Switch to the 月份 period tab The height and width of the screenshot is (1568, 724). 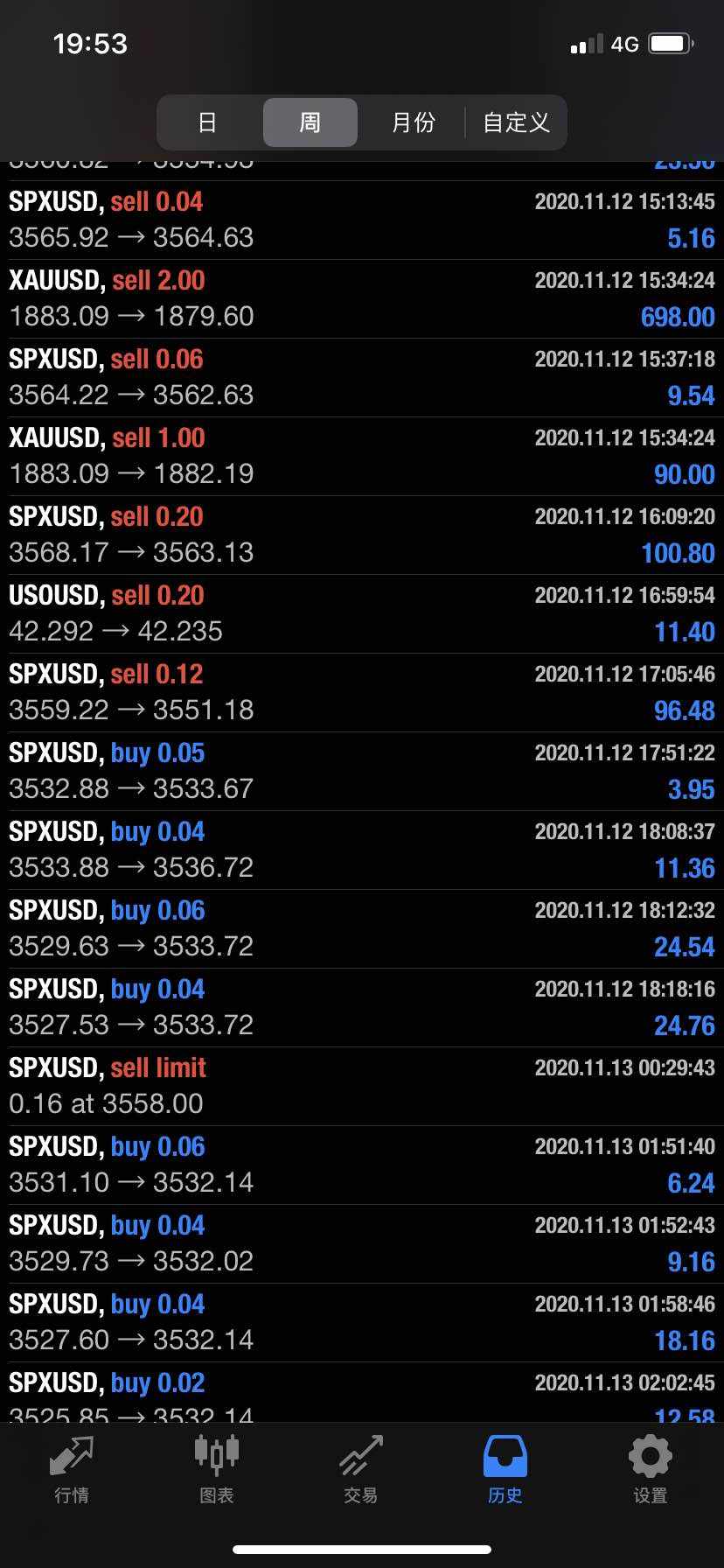coord(413,122)
